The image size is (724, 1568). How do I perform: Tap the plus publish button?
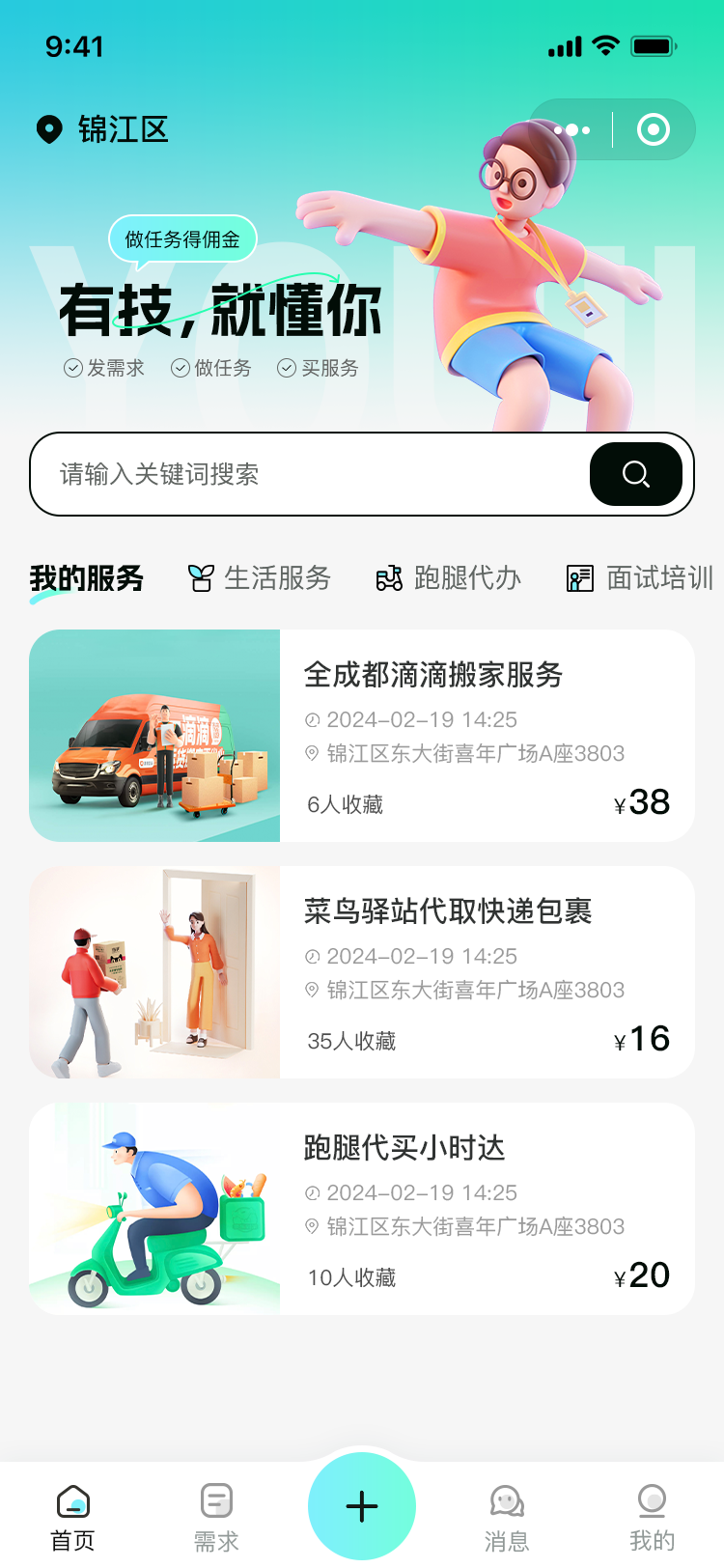[x=362, y=1506]
